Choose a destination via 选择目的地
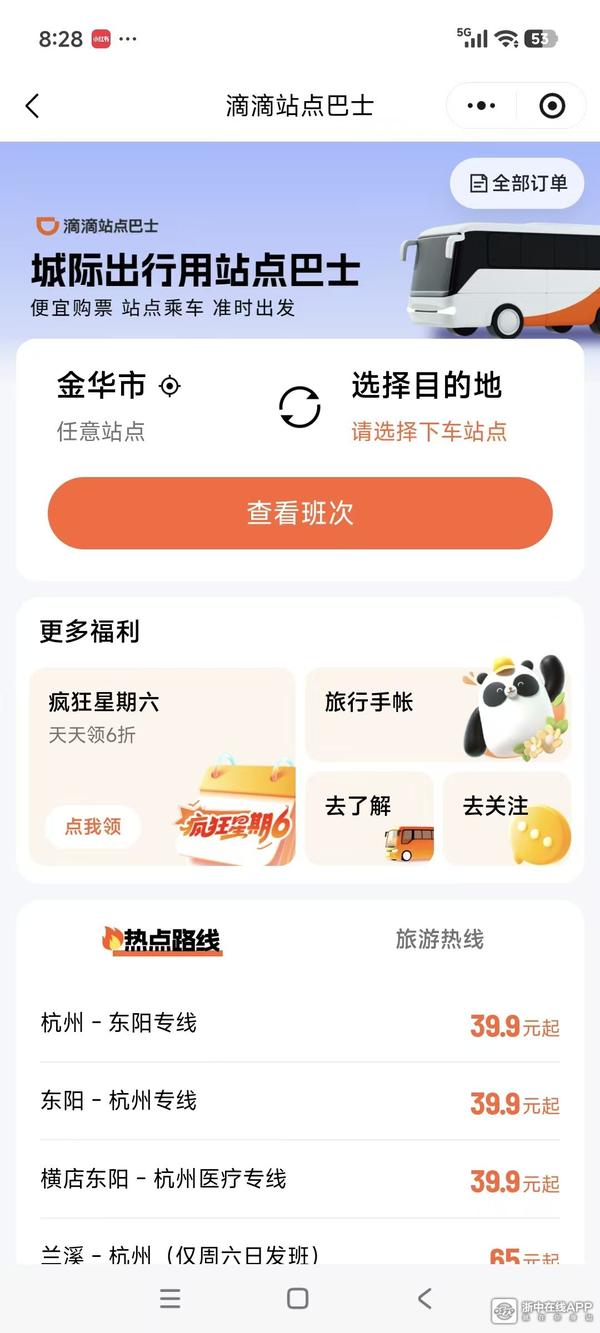Image resolution: width=600 pixels, height=1333 pixels. (427, 385)
